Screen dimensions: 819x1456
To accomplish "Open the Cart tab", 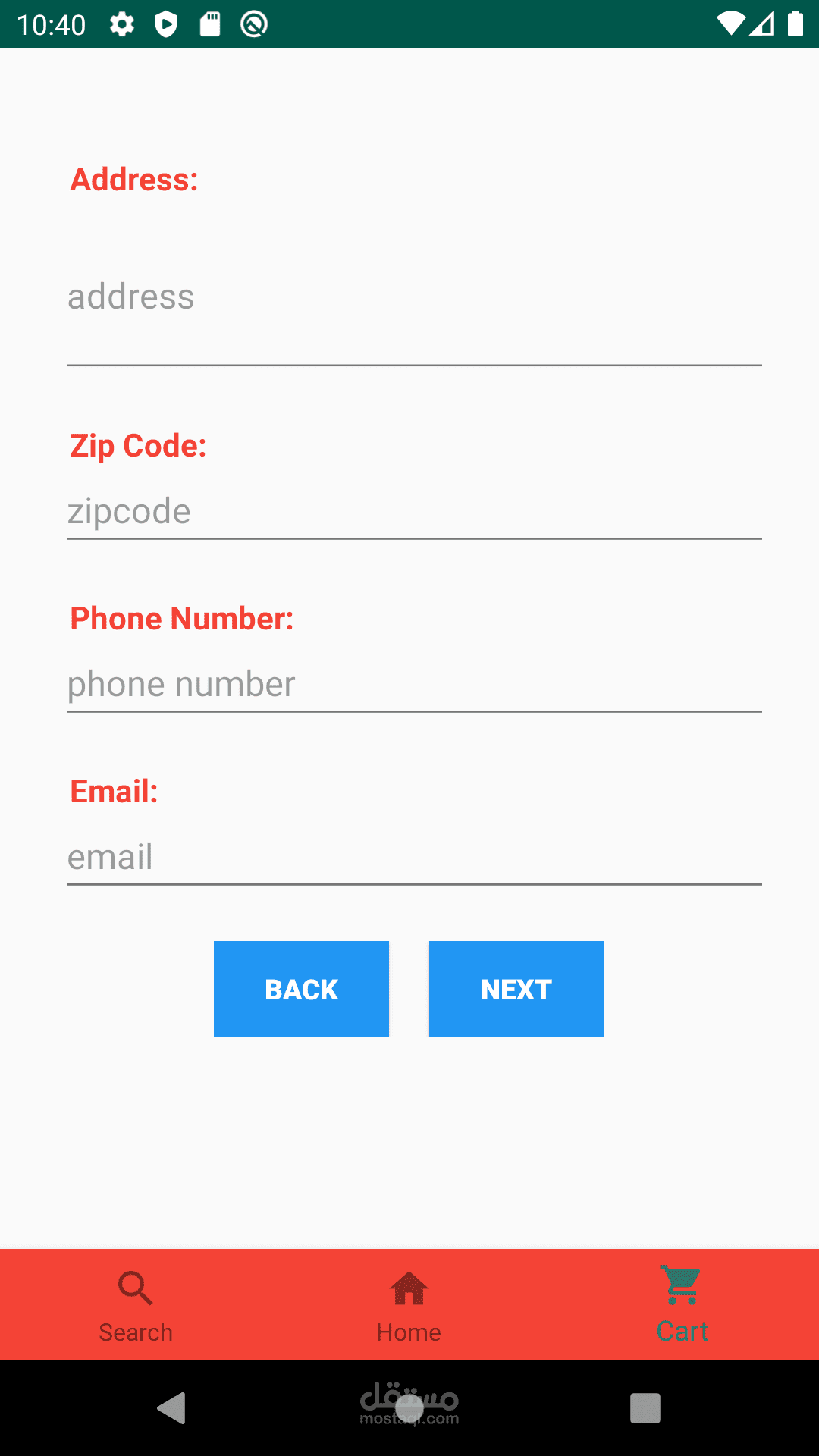I will click(682, 1306).
